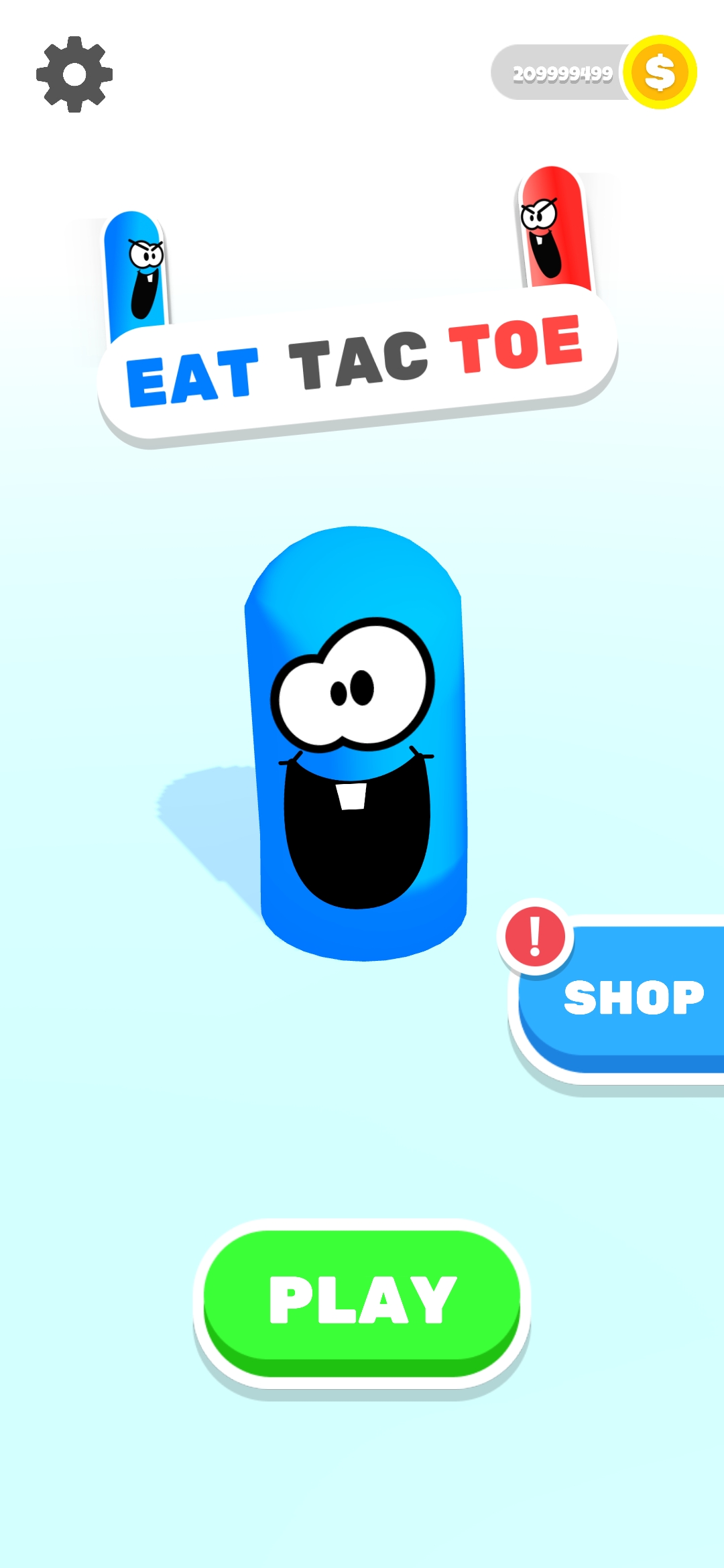Start the game with PLAY
724x1568 pixels.
point(362,1301)
